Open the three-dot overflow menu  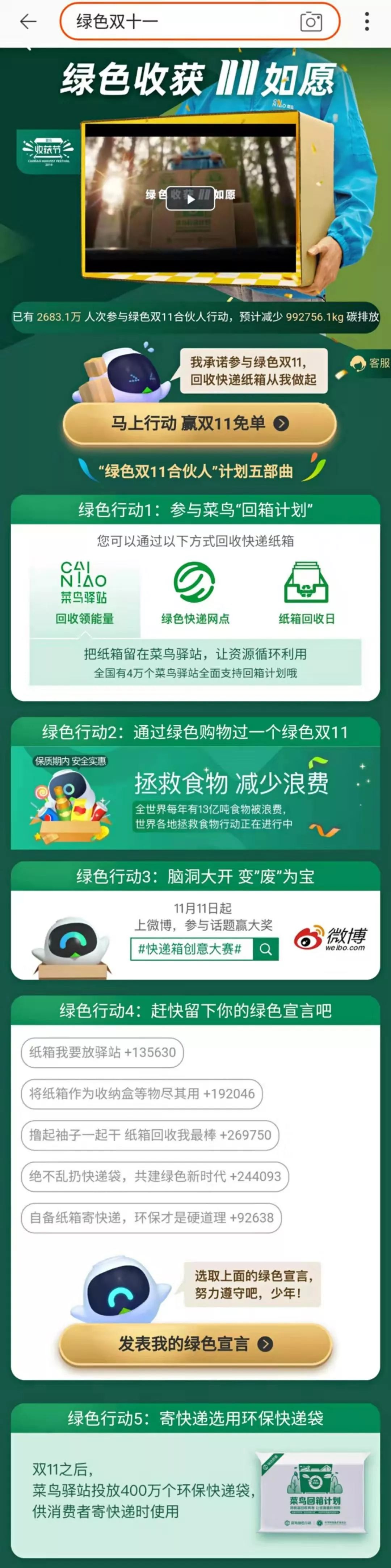click(x=367, y=22)
